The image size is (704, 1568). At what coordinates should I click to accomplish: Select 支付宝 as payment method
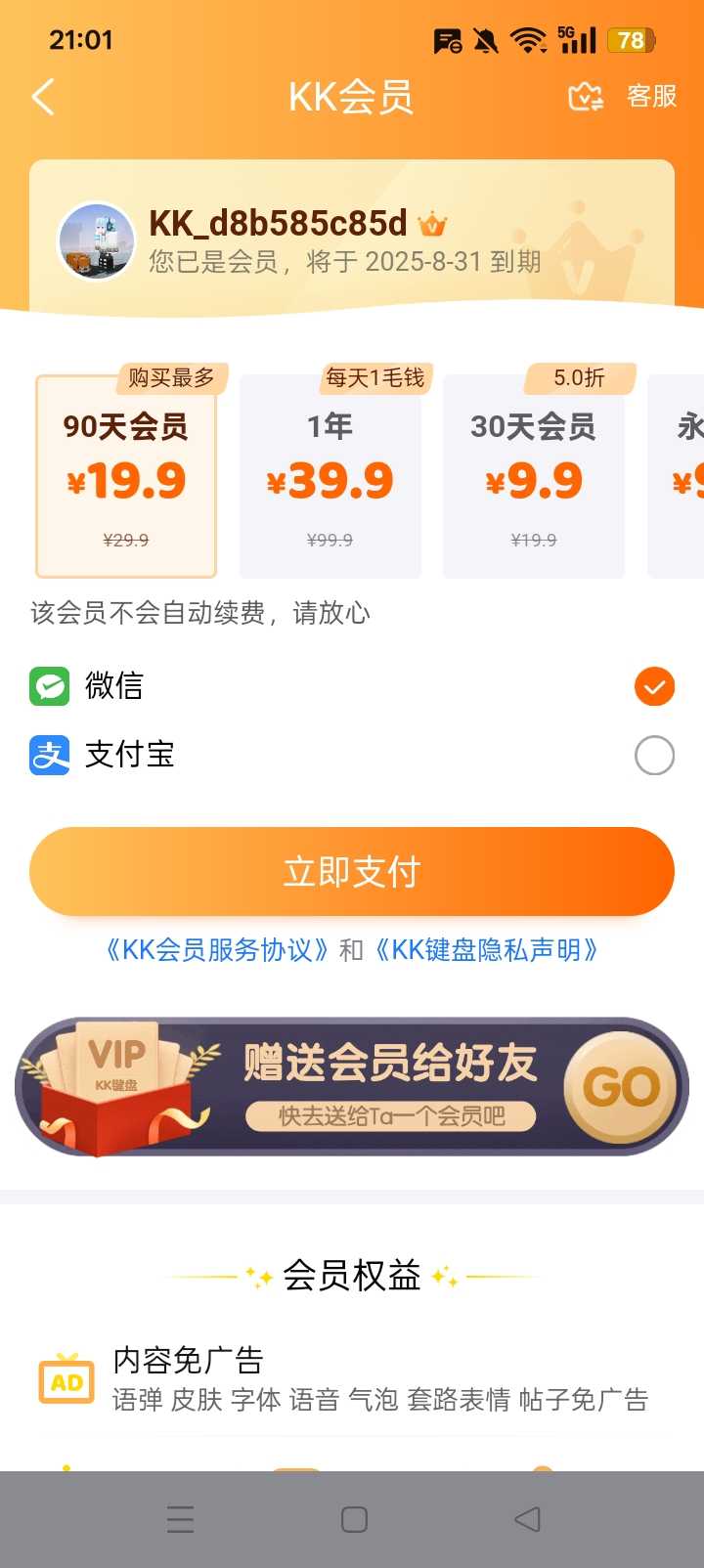pos(654,755)
